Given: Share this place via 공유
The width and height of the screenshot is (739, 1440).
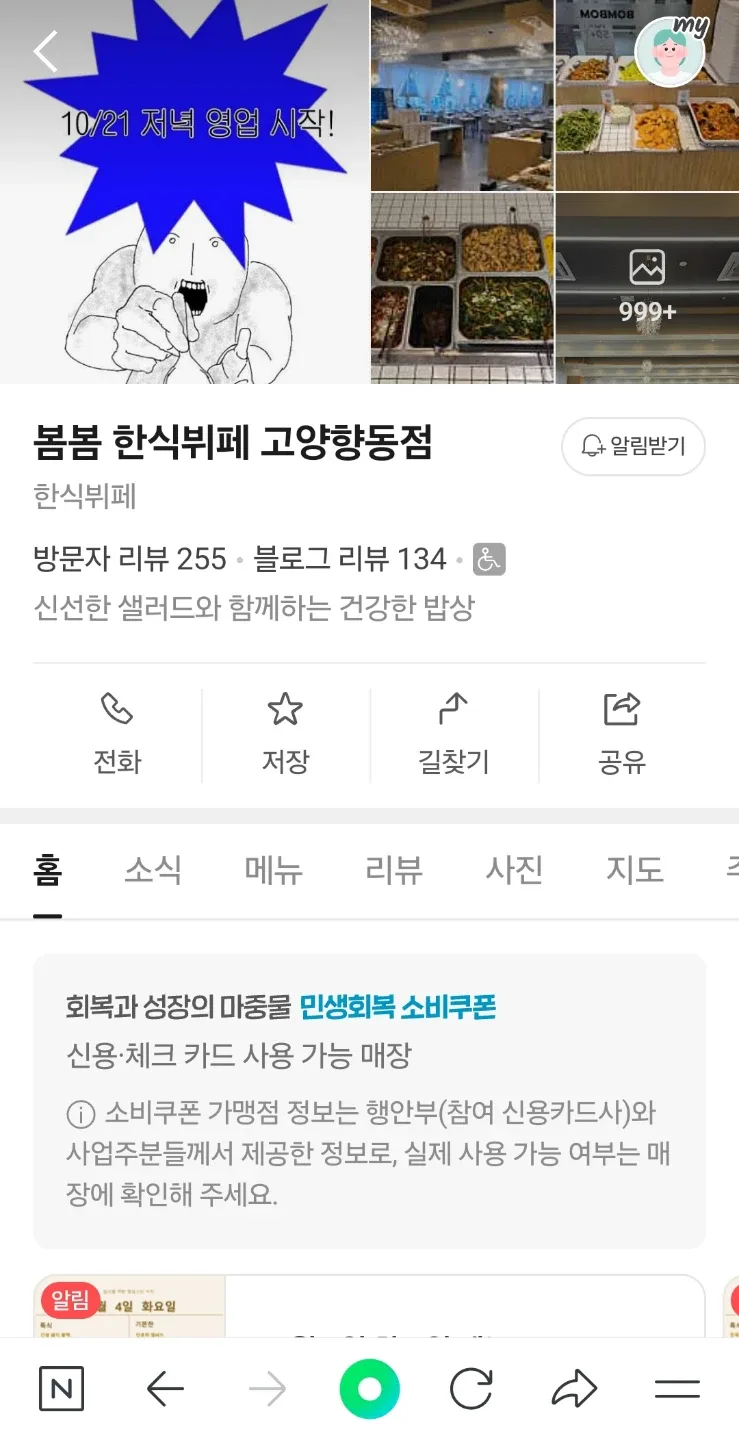Looking at the screenshot, I should [621, 736].
